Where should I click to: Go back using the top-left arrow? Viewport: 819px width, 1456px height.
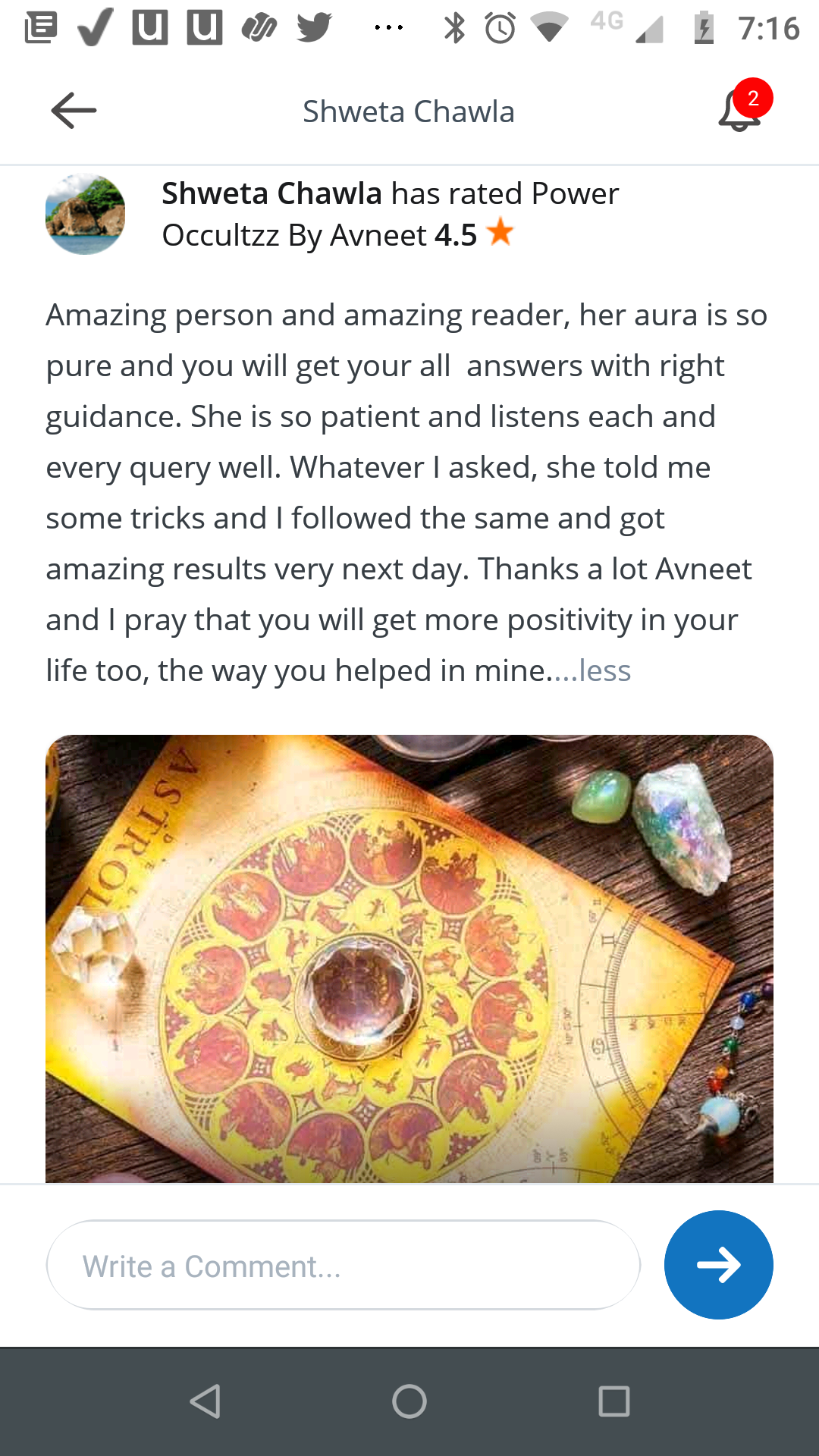(x=74, y=111)
